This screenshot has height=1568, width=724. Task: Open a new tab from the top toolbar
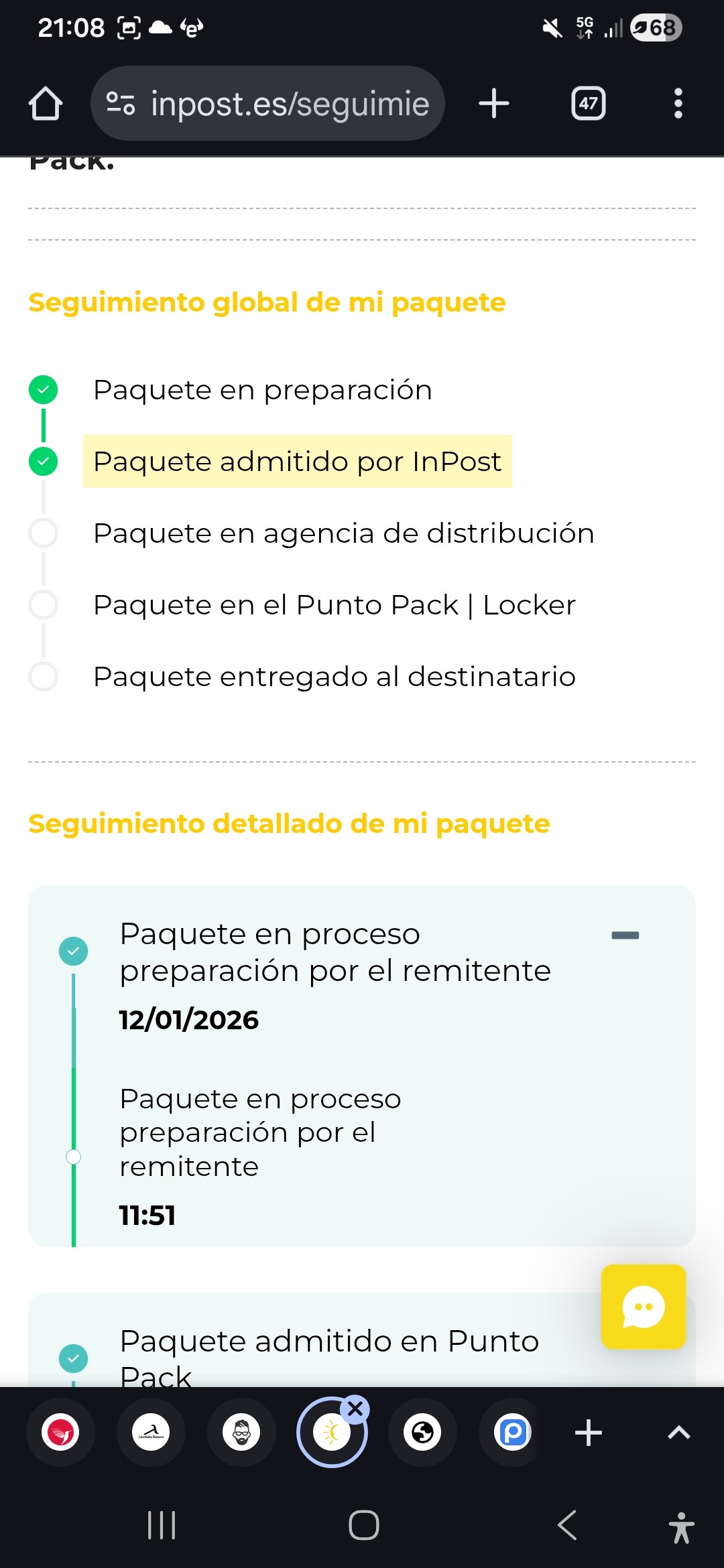pyautogui.click(x=494, y=104)
